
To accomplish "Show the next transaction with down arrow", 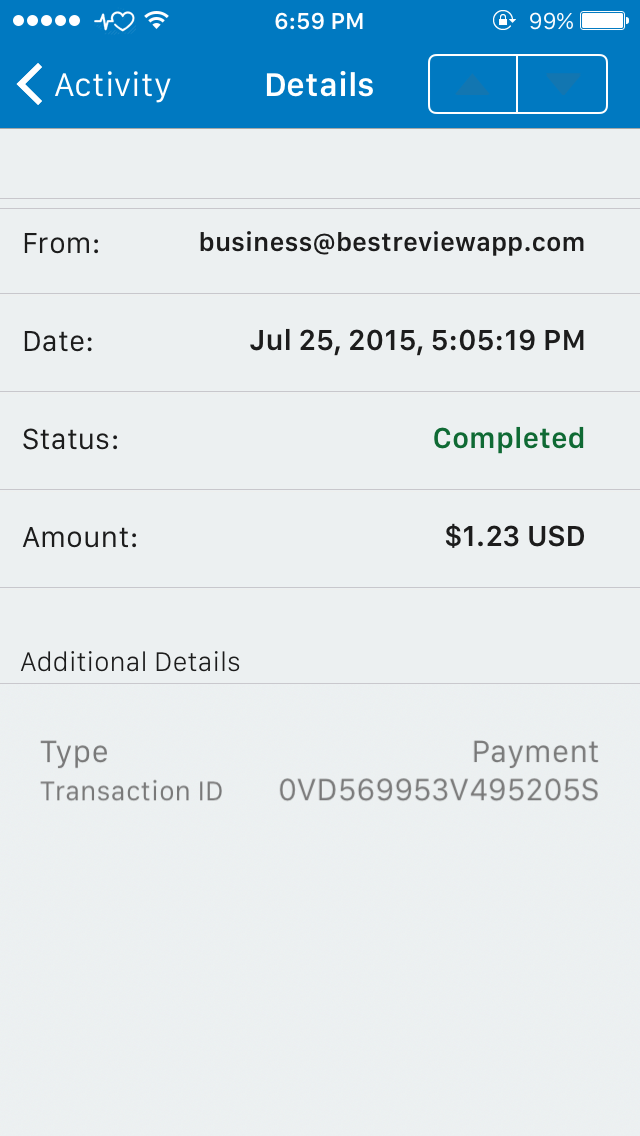I will point(562,85).
